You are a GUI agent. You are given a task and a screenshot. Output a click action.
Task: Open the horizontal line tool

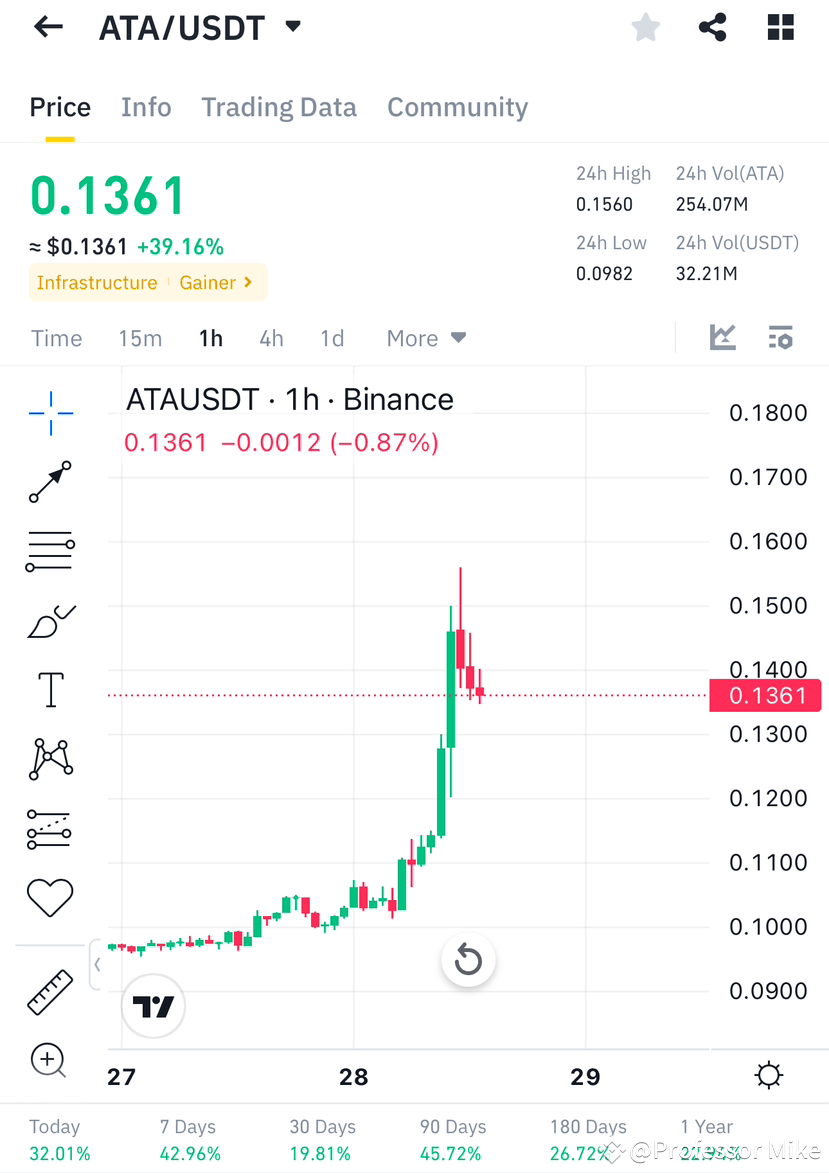tap(49, 551)
